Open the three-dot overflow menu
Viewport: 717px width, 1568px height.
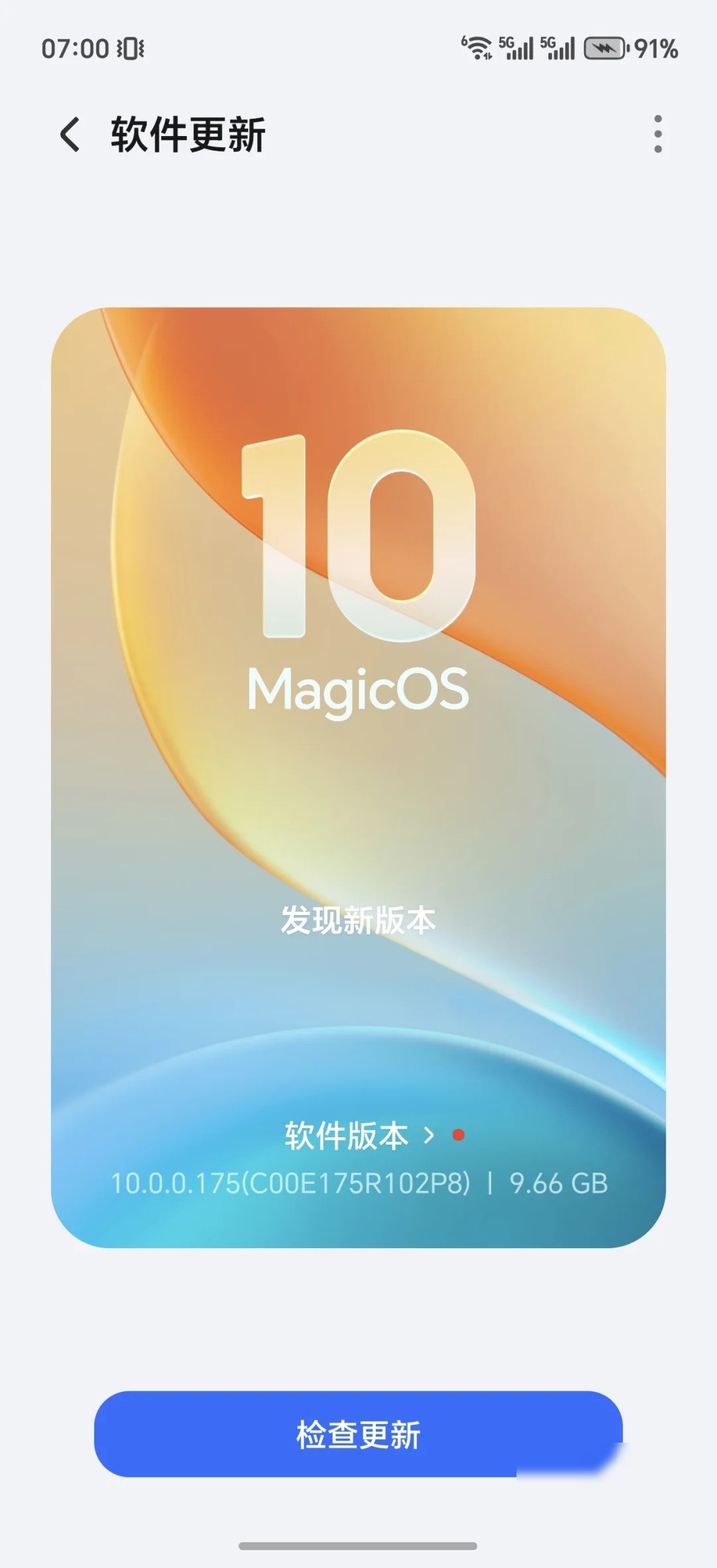(x=657, y=134)
